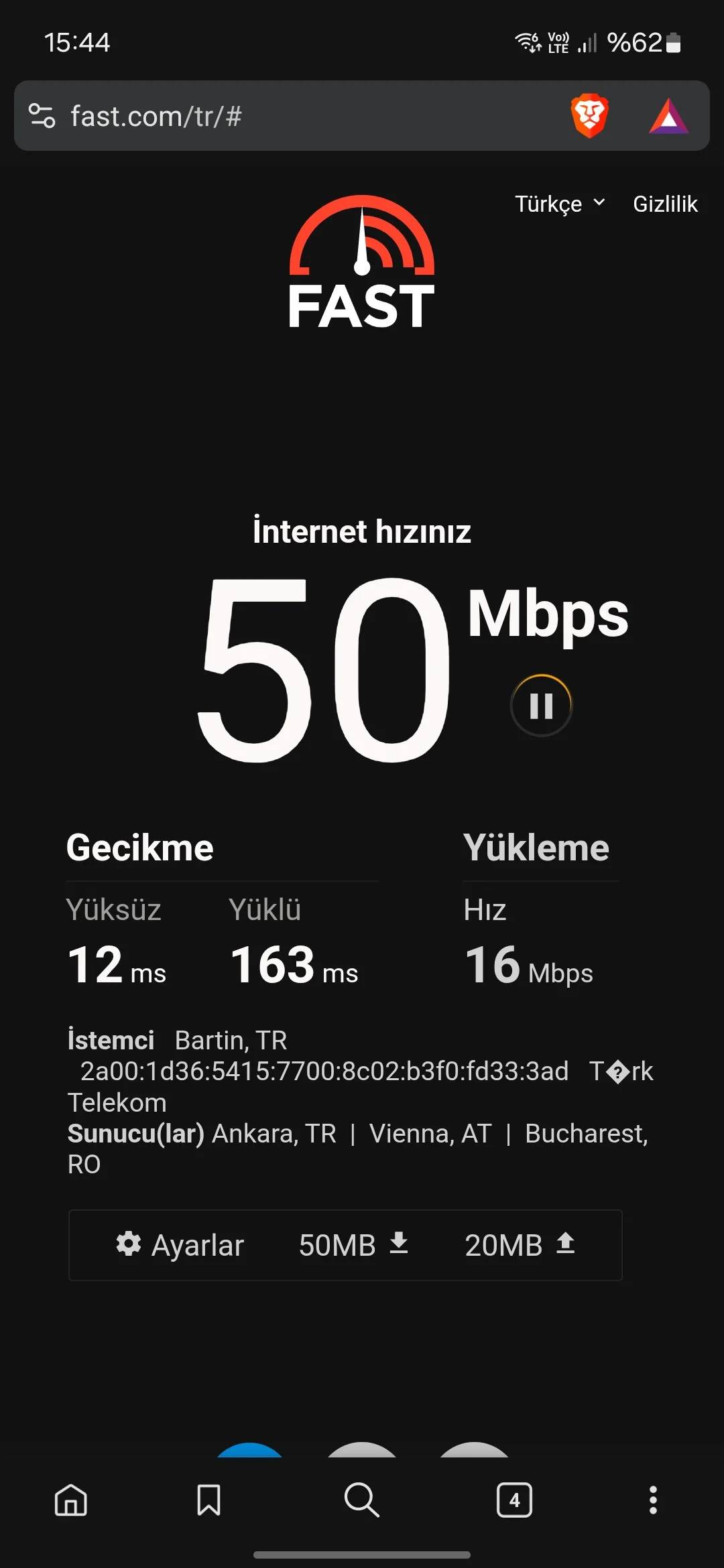Open the Brave Shields lion icon
This screenshot has height=1568, width=724.
tap(589, 115)
